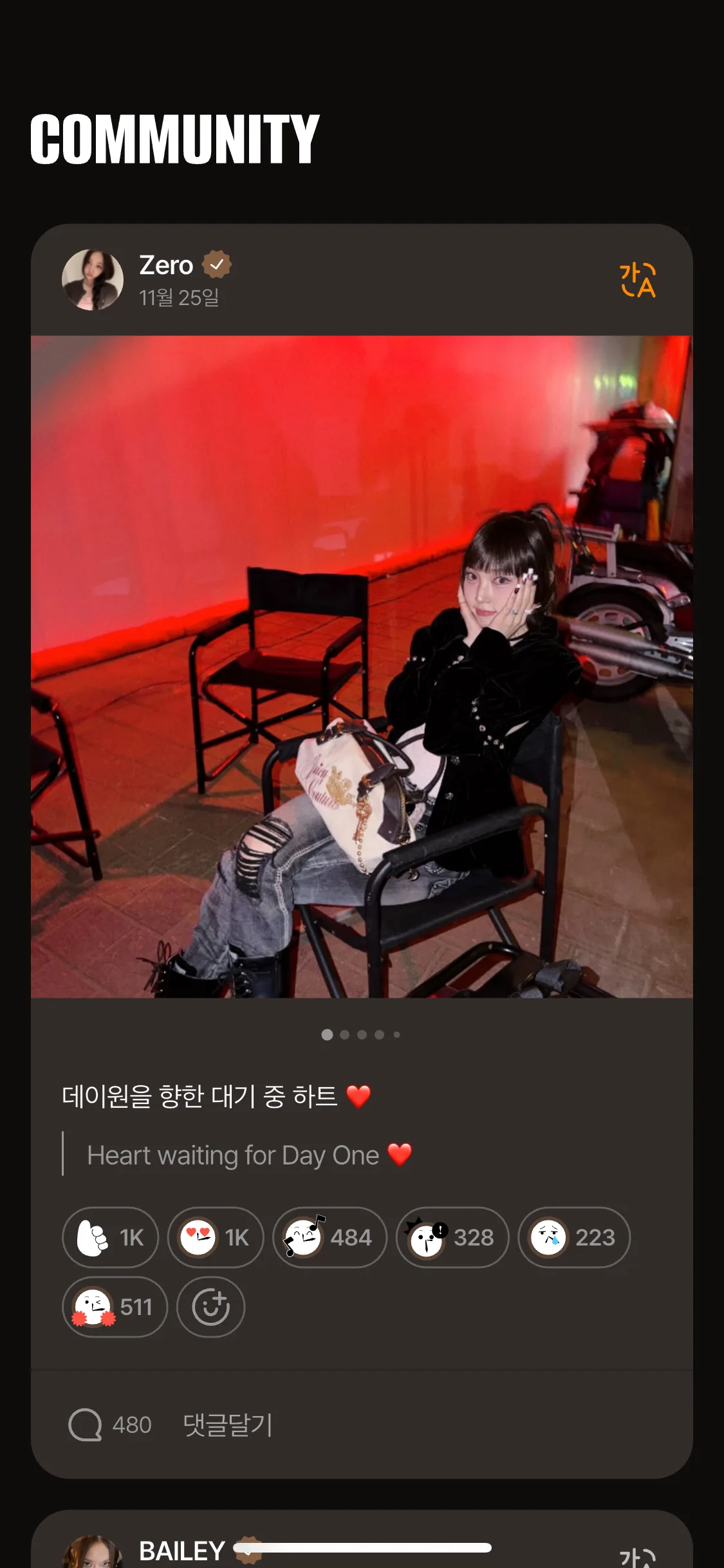This screenshot has height=1568, width=724.
Task: React with the heart-eyes emoji showing 1K
Action: click(216, 1237)
